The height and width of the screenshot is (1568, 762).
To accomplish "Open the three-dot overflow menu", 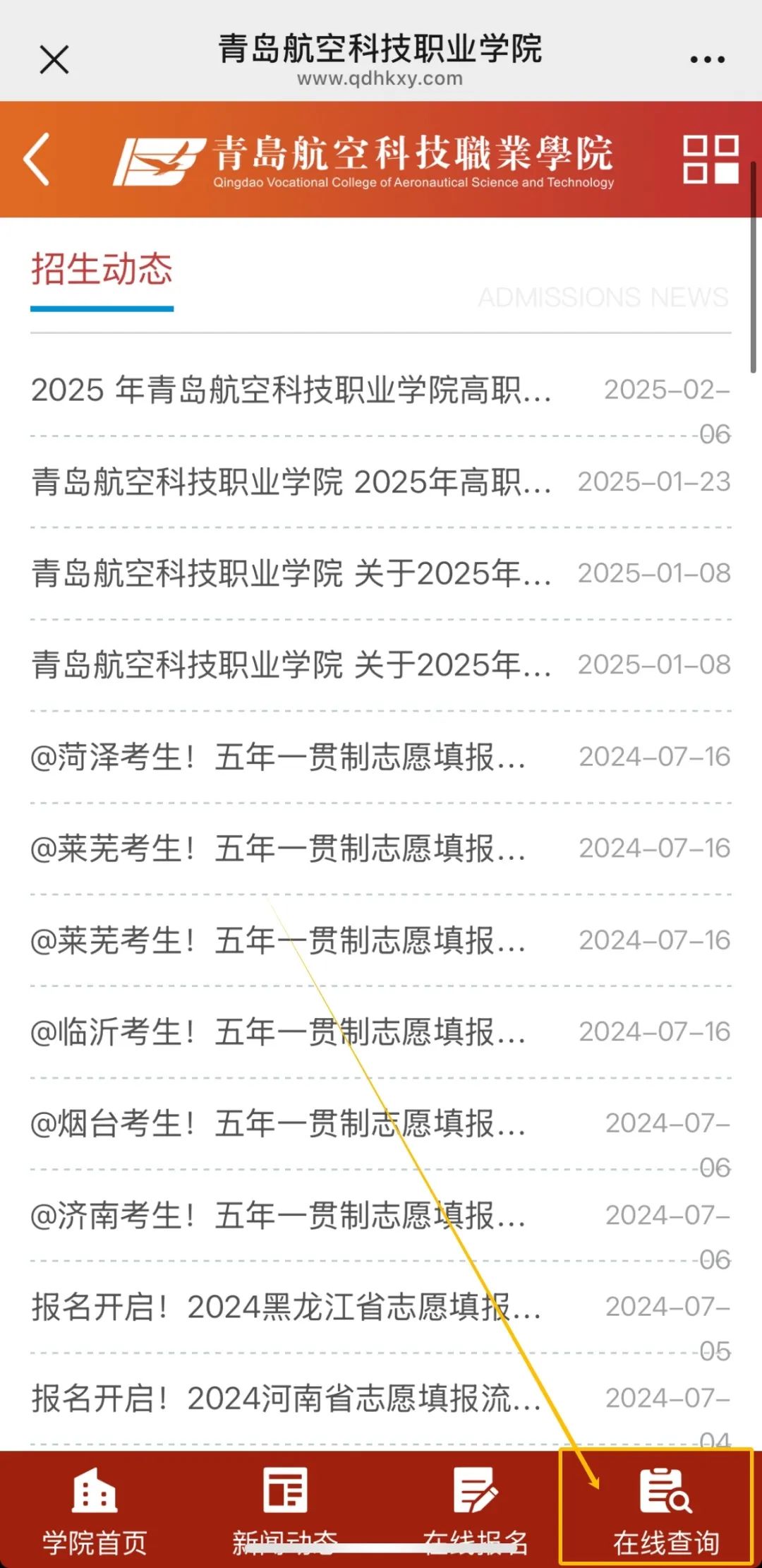I will tap(707, 60).
